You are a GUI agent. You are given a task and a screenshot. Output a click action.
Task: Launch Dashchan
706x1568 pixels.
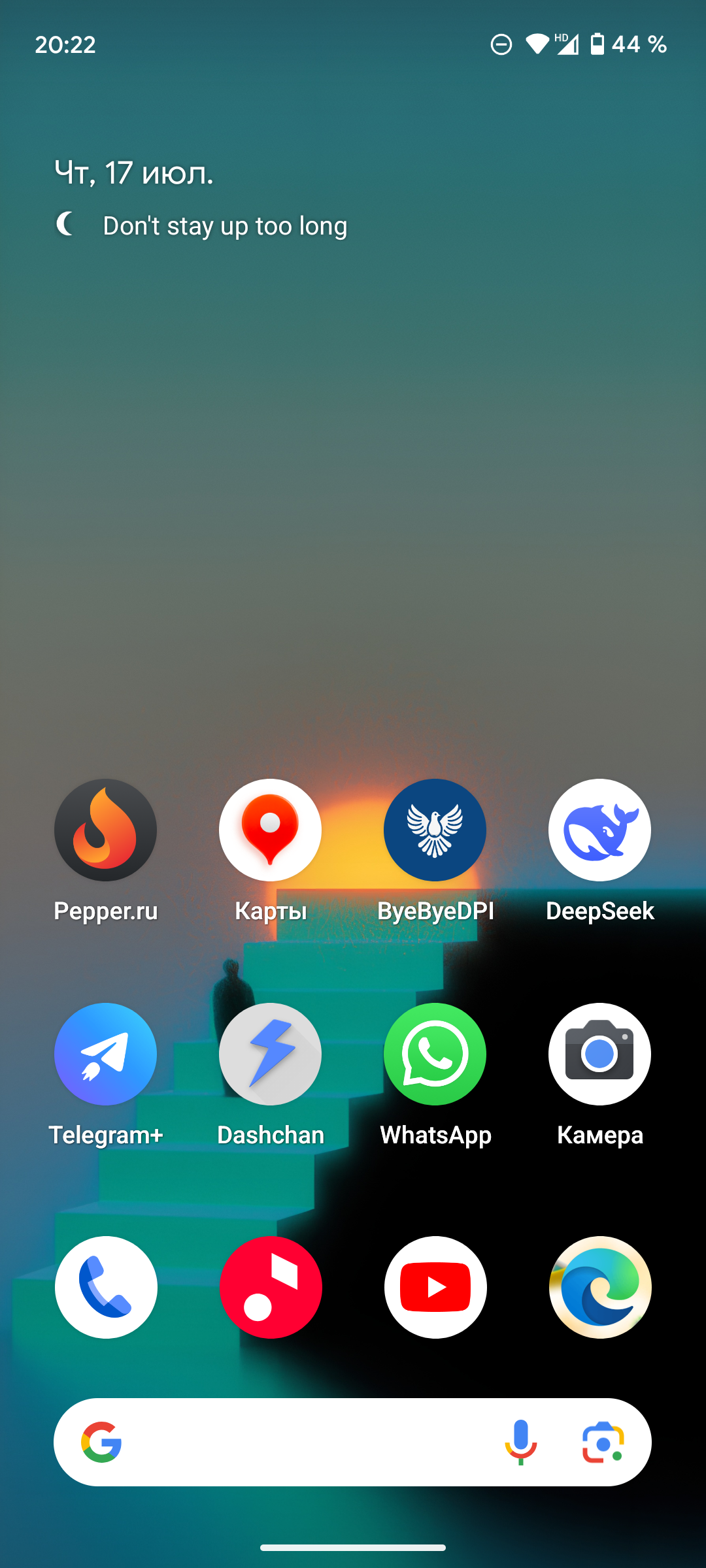point(270,1054)
